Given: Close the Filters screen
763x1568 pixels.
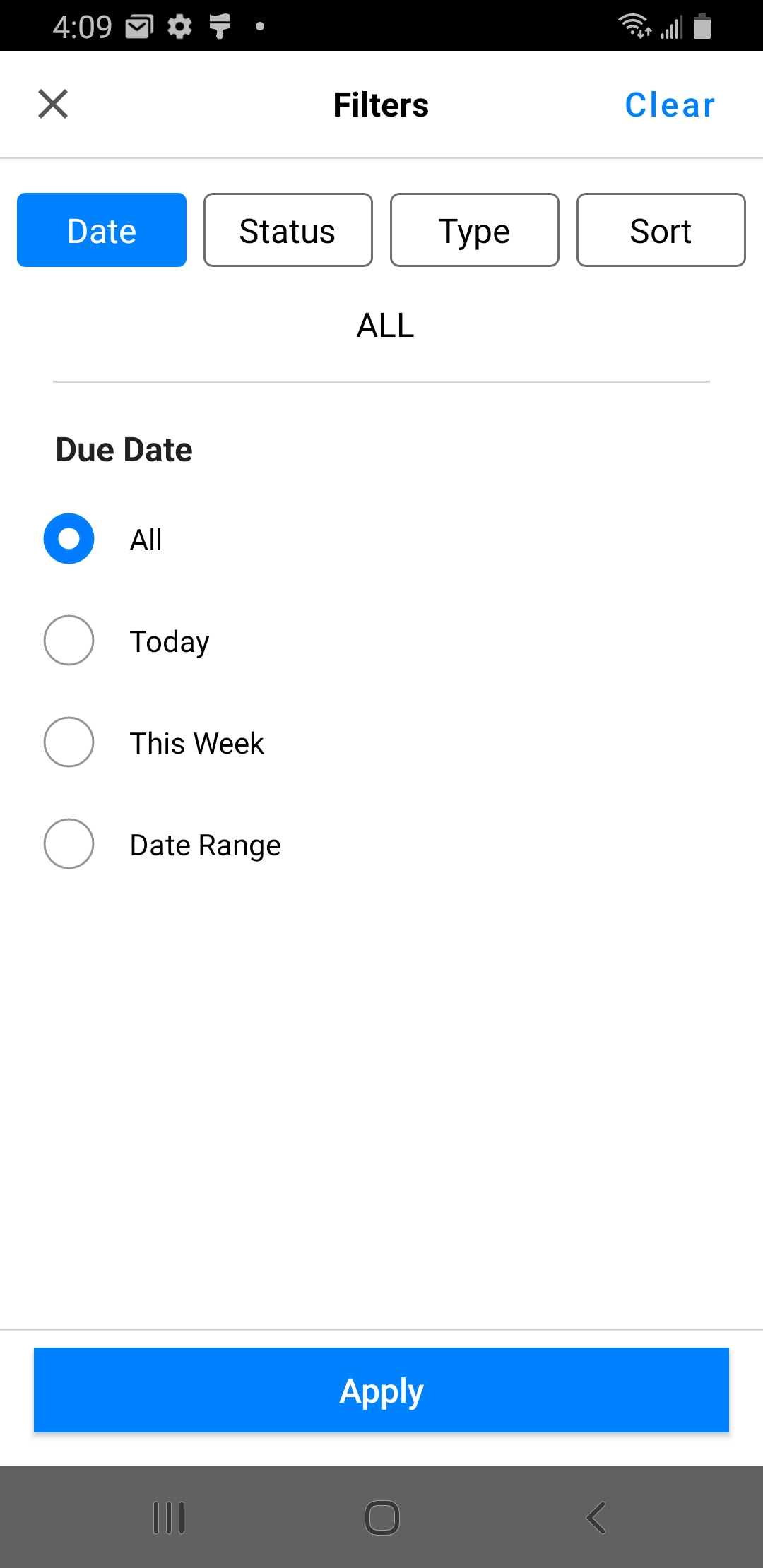Looking at the screenshot, I should click(x=53, y=105).
